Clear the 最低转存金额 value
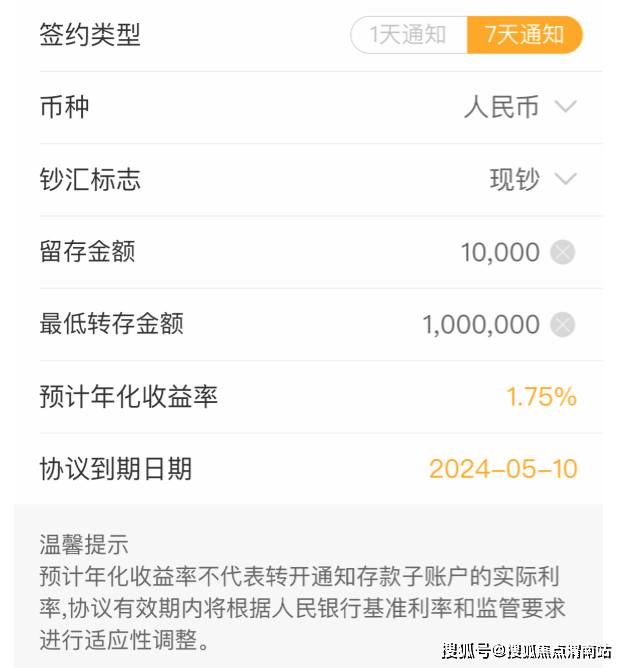626x668 pixels. pos(563,324)
